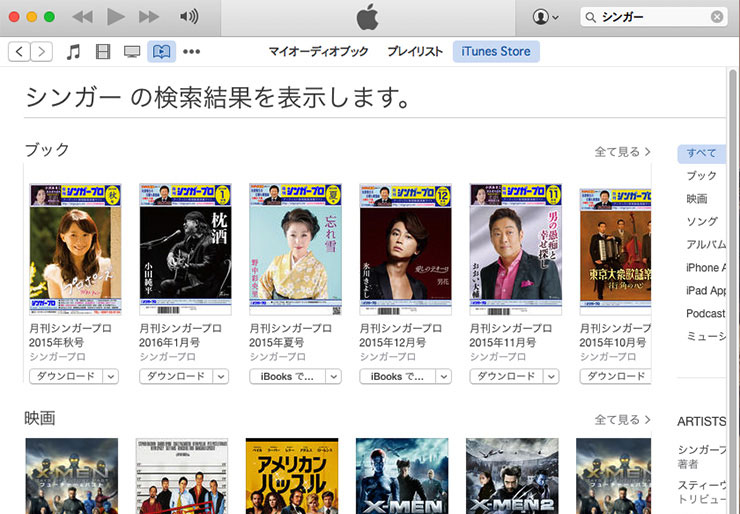Switch to the マイオーディオブック tab
The image size is (740, 514).
(x=318, y=52)
